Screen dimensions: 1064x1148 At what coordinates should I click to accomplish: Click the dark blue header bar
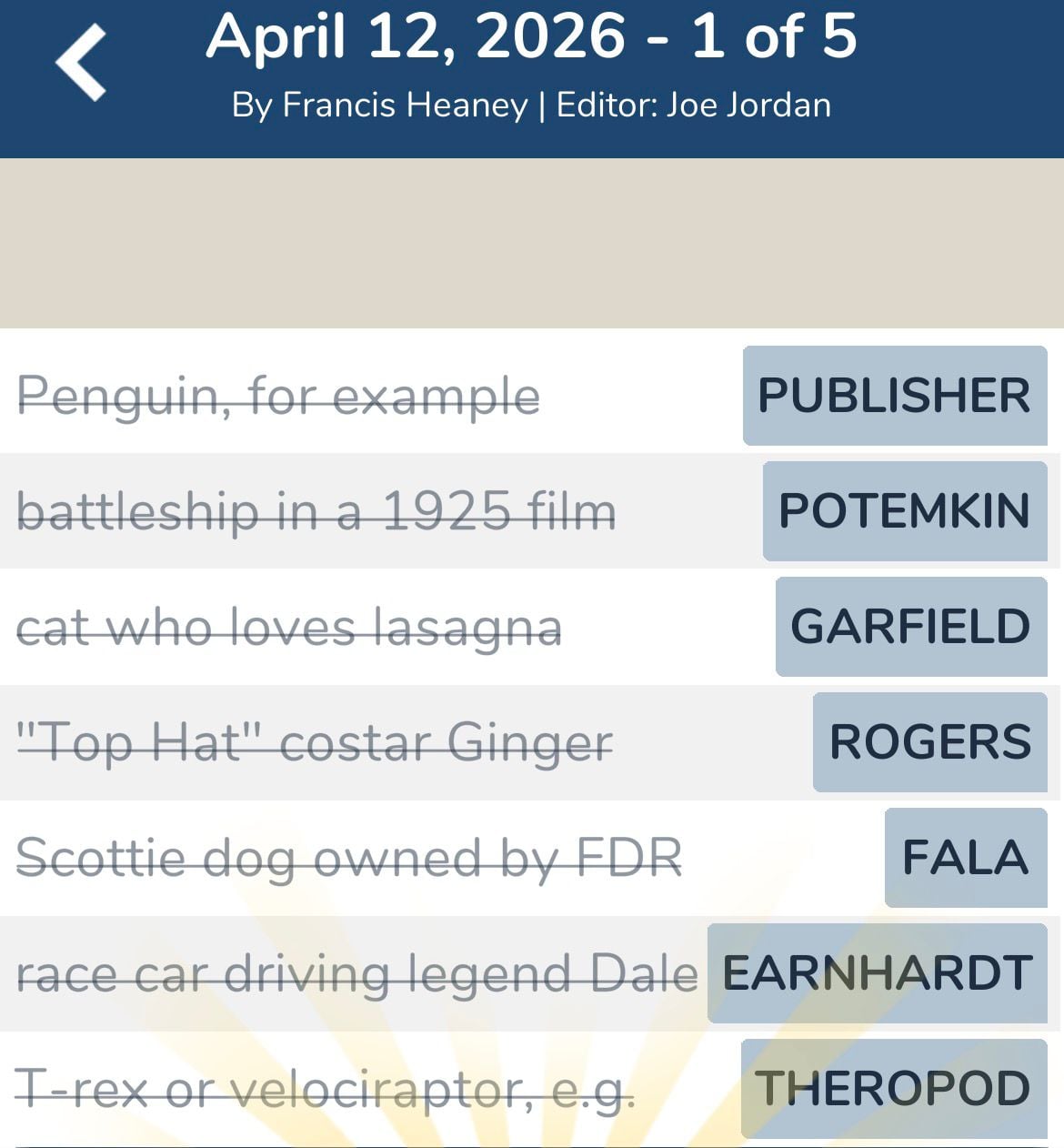pos(532,77)
